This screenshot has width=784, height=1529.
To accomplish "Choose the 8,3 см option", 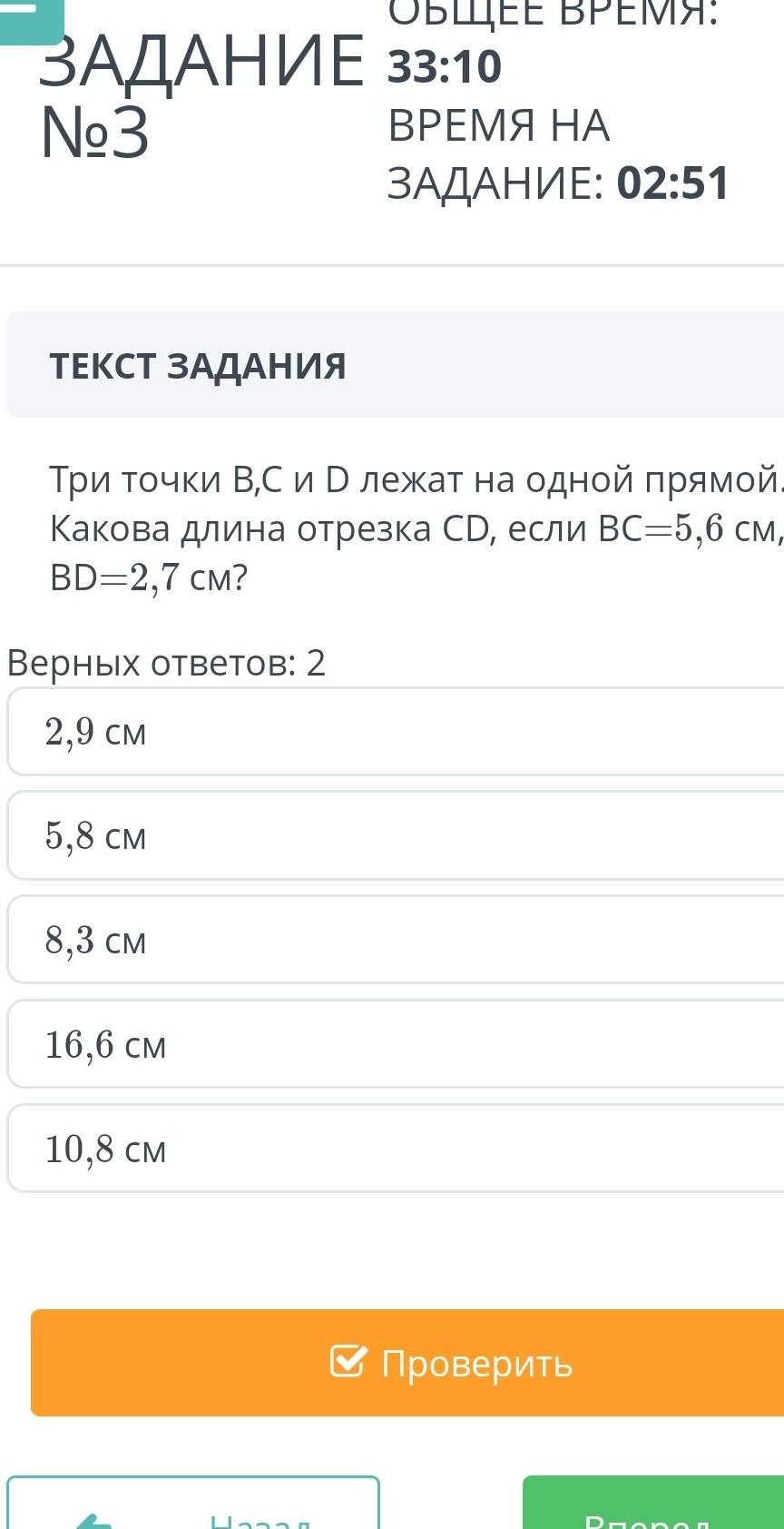I will pyautogui.click(x=397, y=940).
